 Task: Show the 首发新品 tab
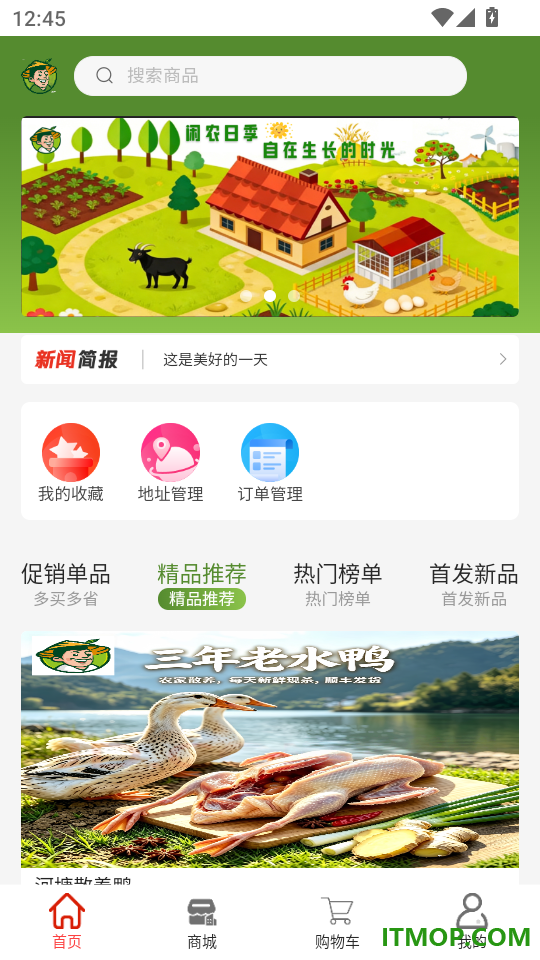tap(474, 585)
